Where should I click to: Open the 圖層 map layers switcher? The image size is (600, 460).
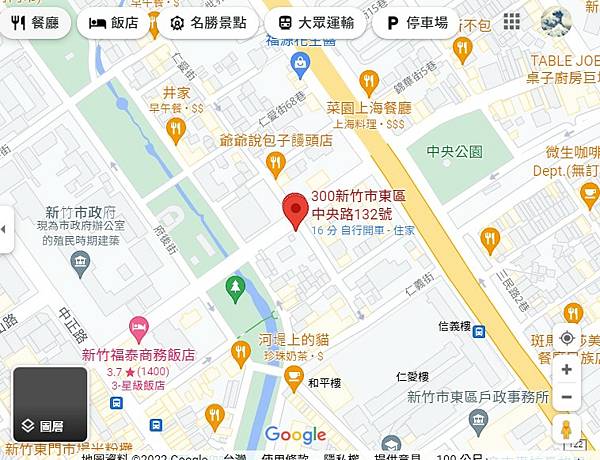(x=49, y=404)
